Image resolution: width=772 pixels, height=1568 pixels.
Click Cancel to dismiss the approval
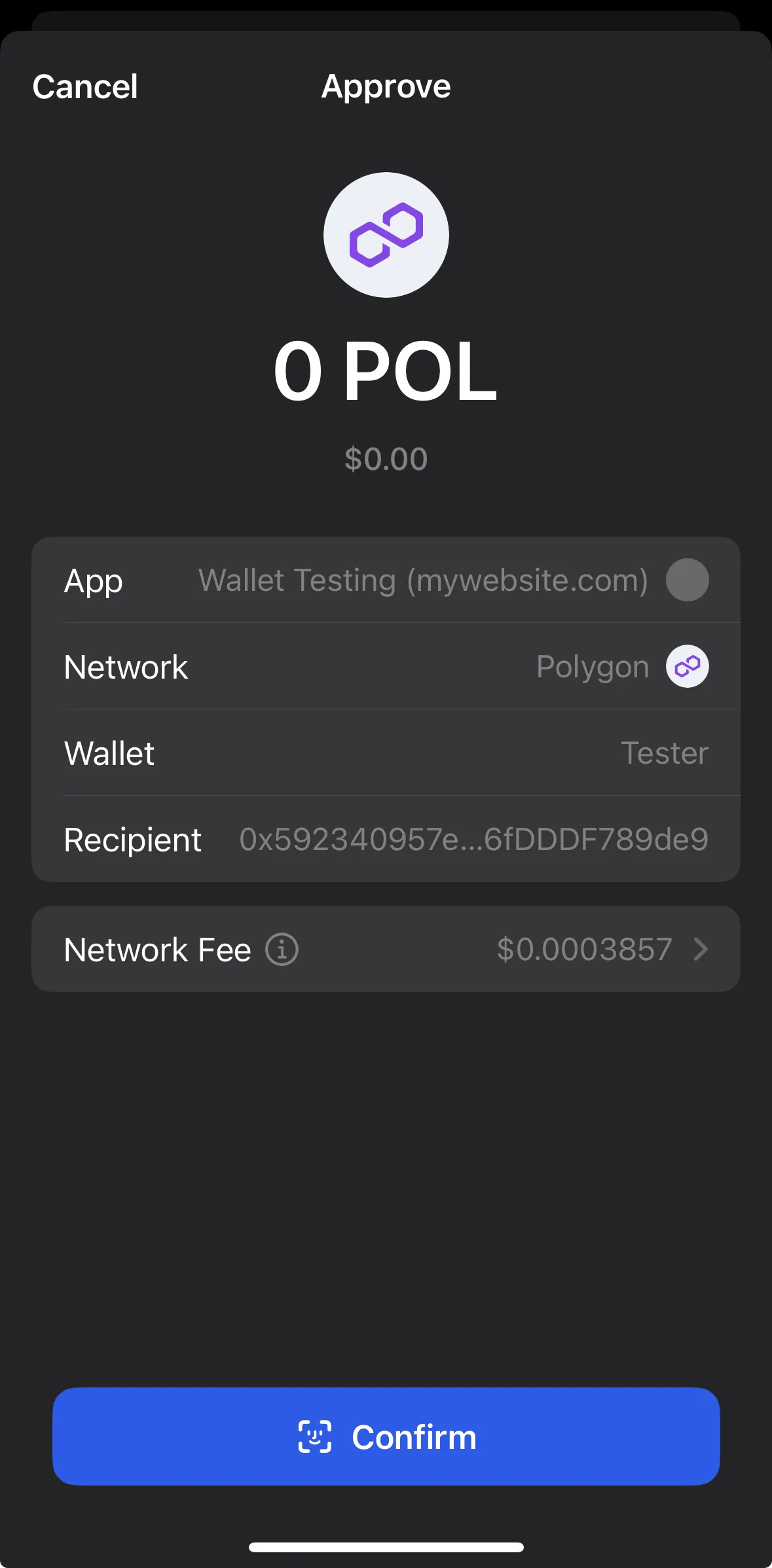[84, 86]
